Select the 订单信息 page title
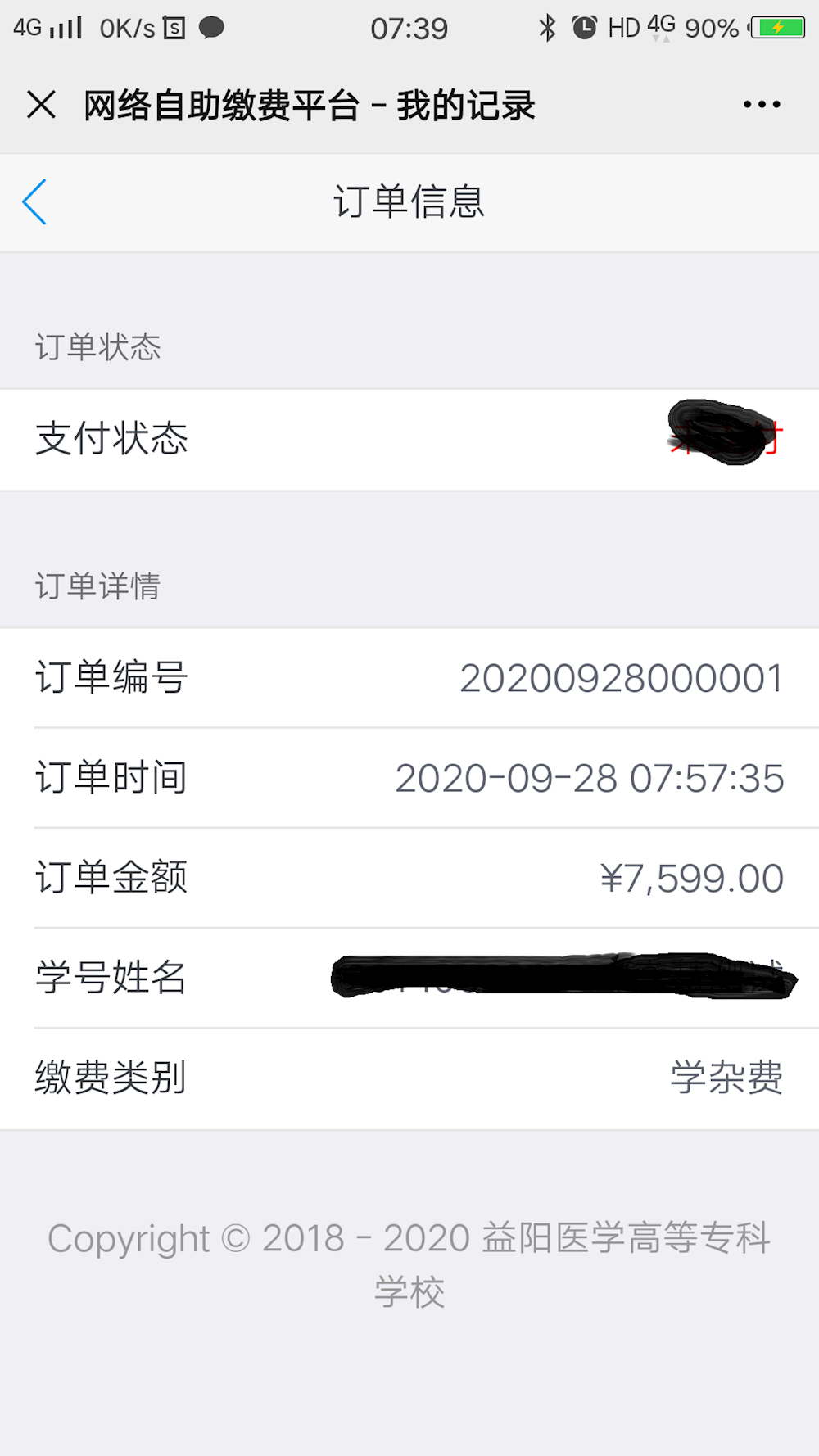Screen dimensions: 819x1456 [409, 201]
